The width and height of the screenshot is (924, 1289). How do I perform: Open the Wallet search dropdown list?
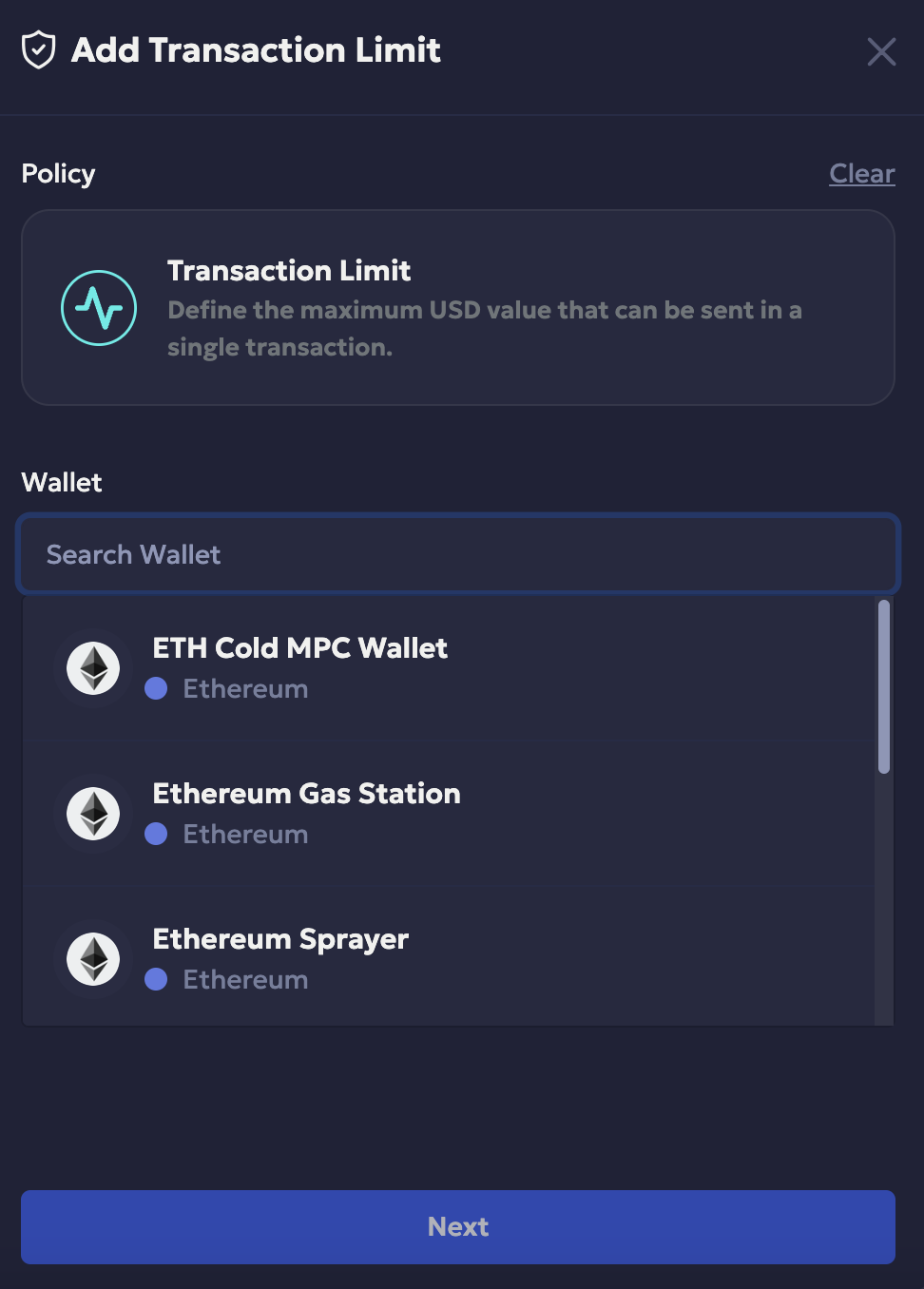458,554
